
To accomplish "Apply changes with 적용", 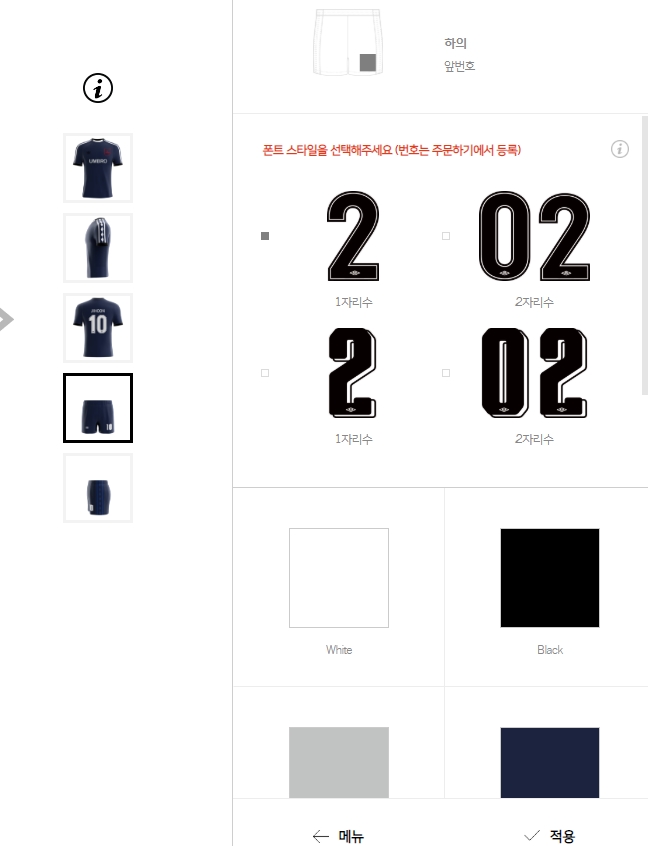I will point(550,836).
